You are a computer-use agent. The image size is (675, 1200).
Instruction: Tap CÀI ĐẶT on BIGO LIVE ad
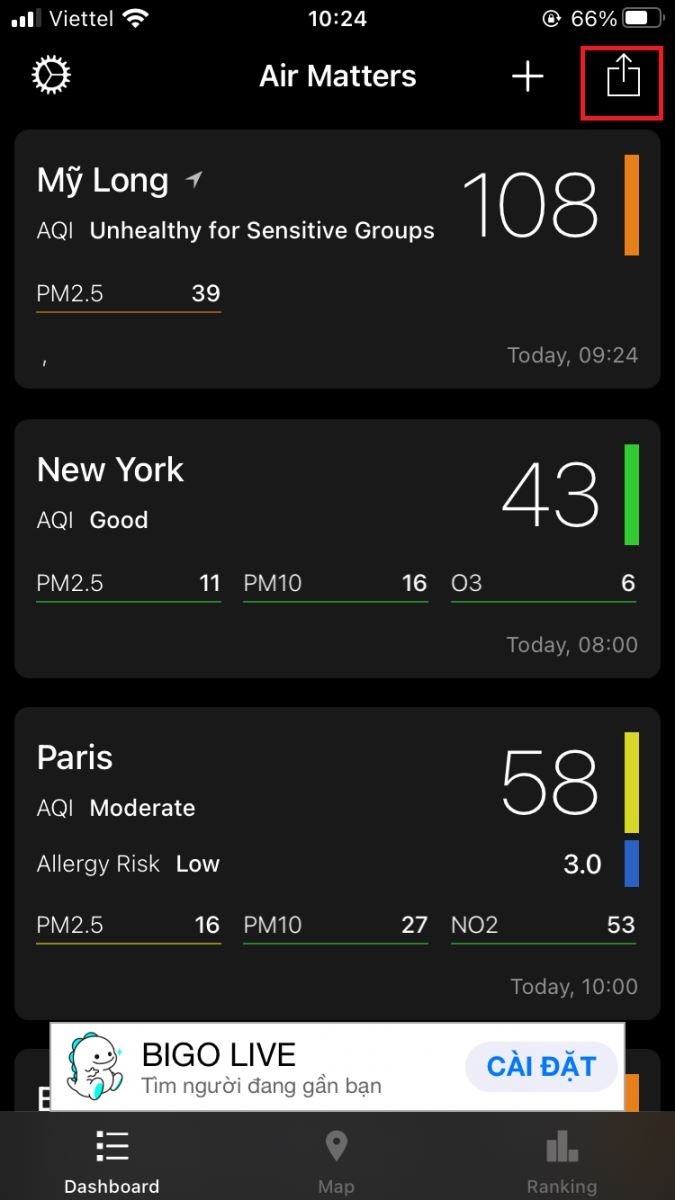[541, 1066]
